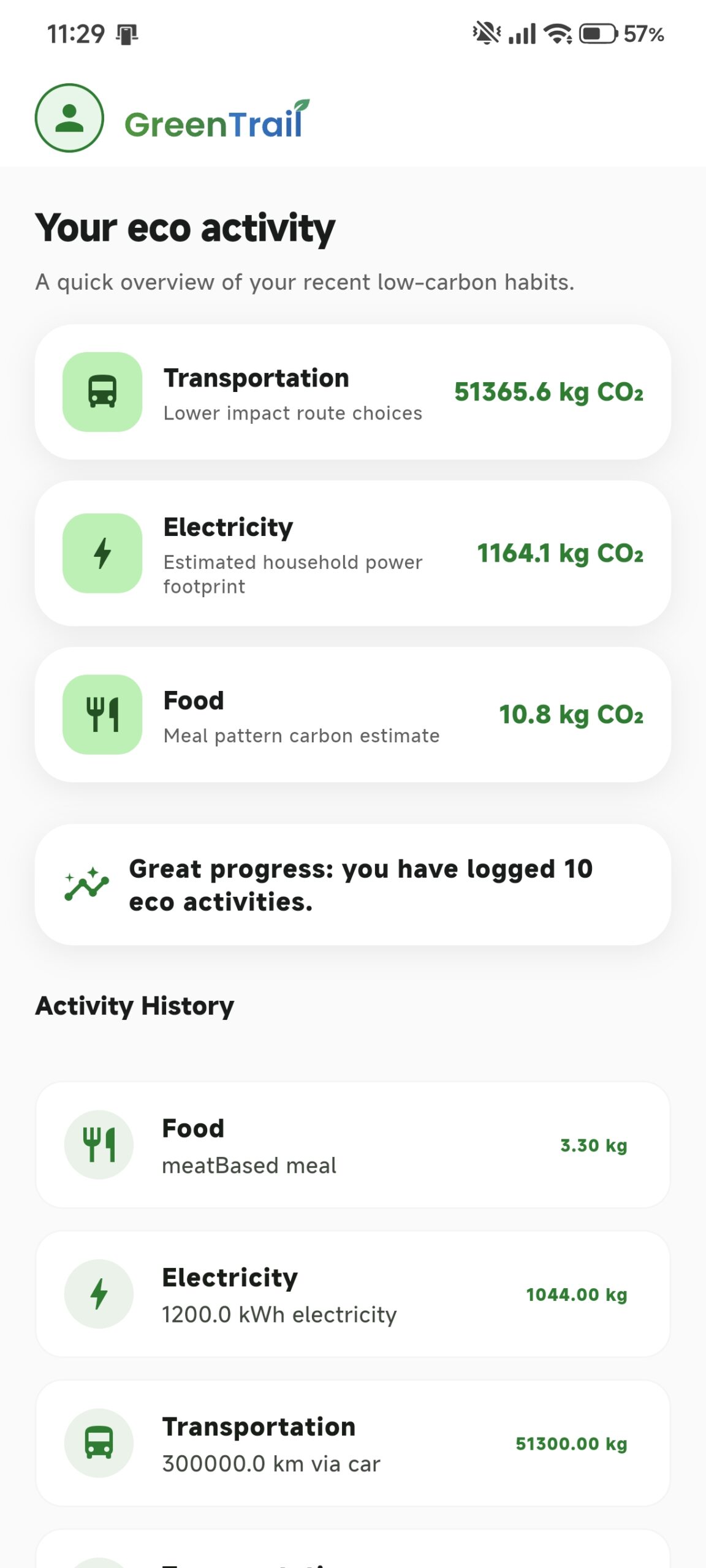Image resolution: width=706 pixels, height=1568 pixels.
Task: Open the Food meal pattern card
Action: (x=353, y=714)
